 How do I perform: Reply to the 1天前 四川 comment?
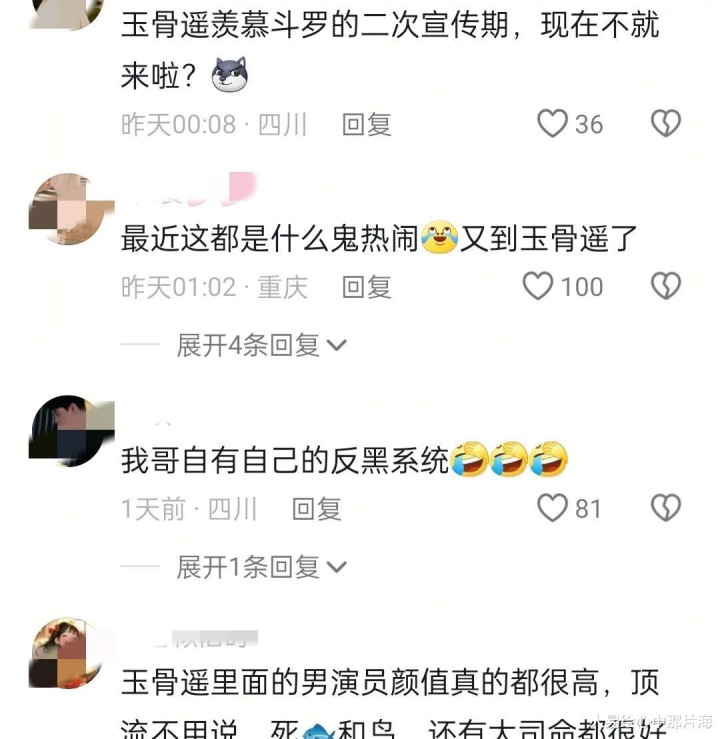tap(316, 509)
